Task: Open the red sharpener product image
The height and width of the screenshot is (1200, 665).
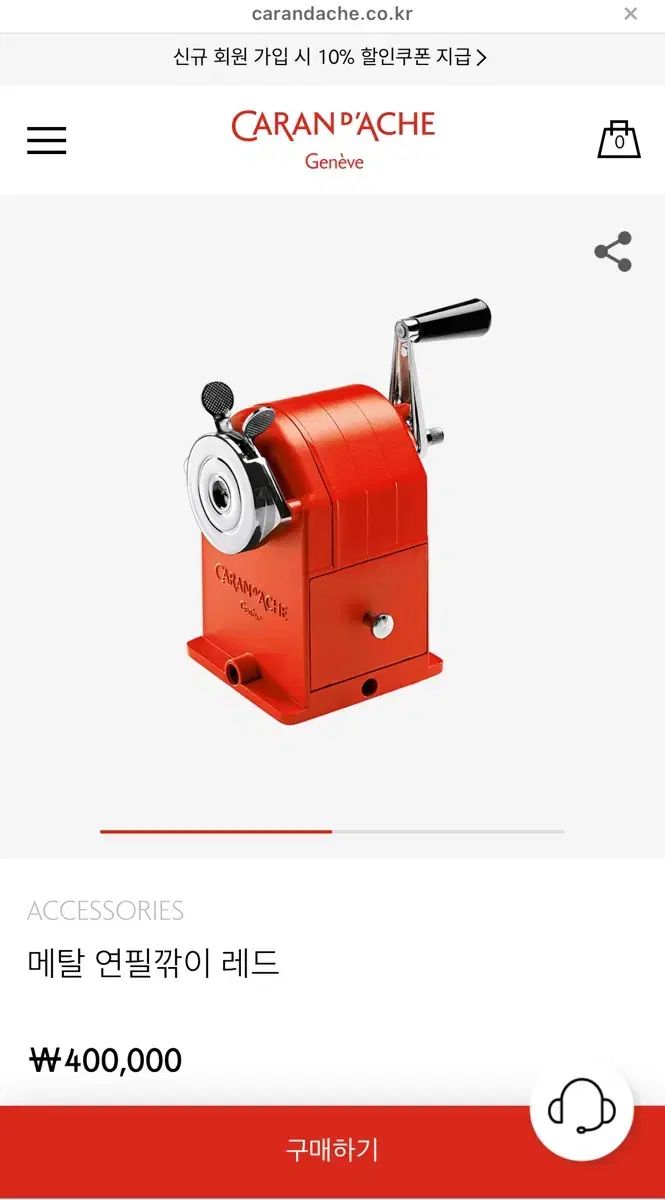Action: tap(330, 510)
